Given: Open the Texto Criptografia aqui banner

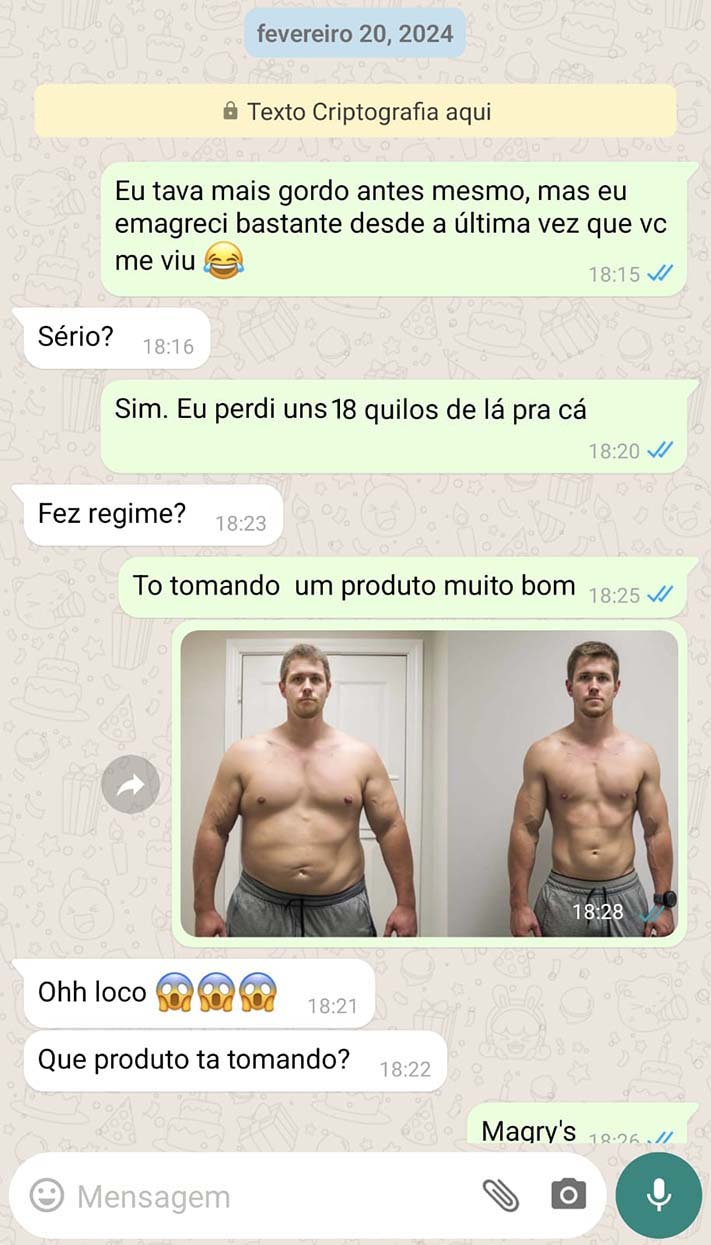Looking at the screenshot, I should [x=355, y=111].
